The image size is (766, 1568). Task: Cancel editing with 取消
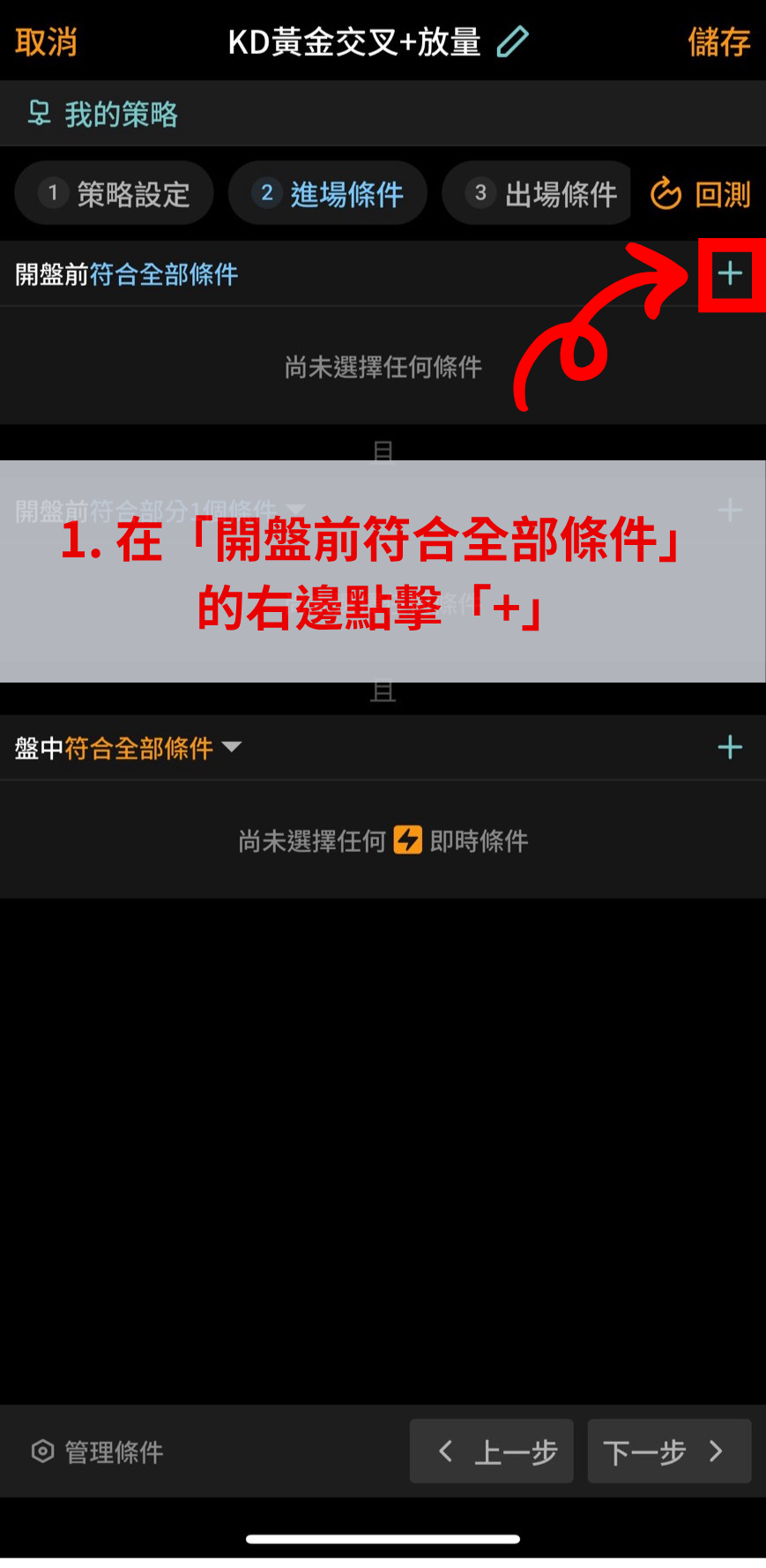pos(46,41)
